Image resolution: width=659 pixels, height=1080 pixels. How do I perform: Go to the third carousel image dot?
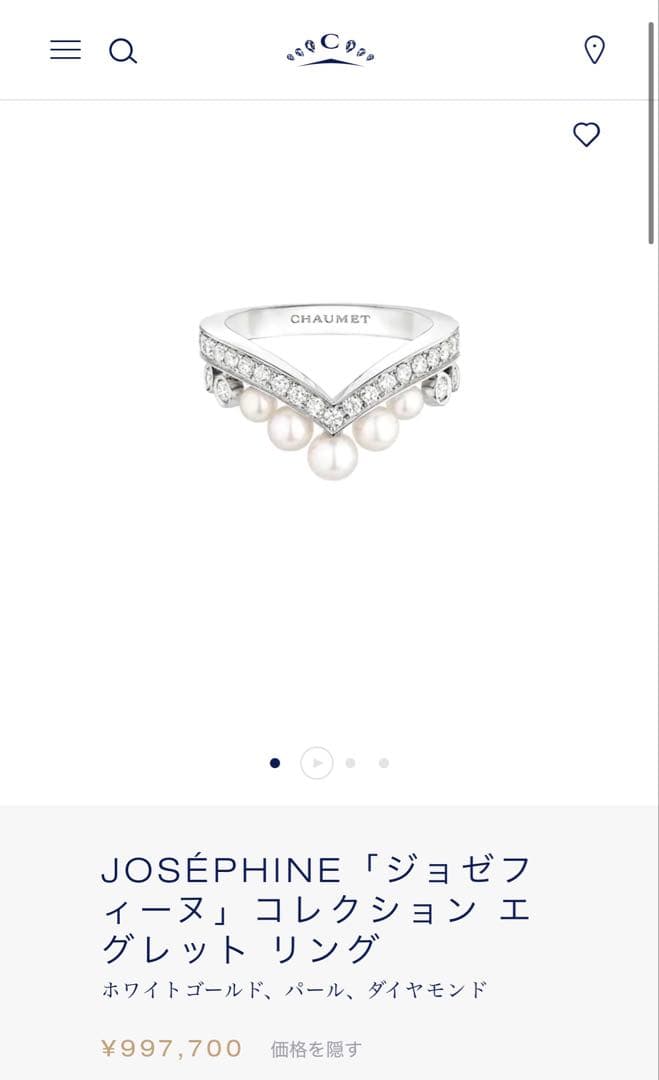tap(350, 763)
